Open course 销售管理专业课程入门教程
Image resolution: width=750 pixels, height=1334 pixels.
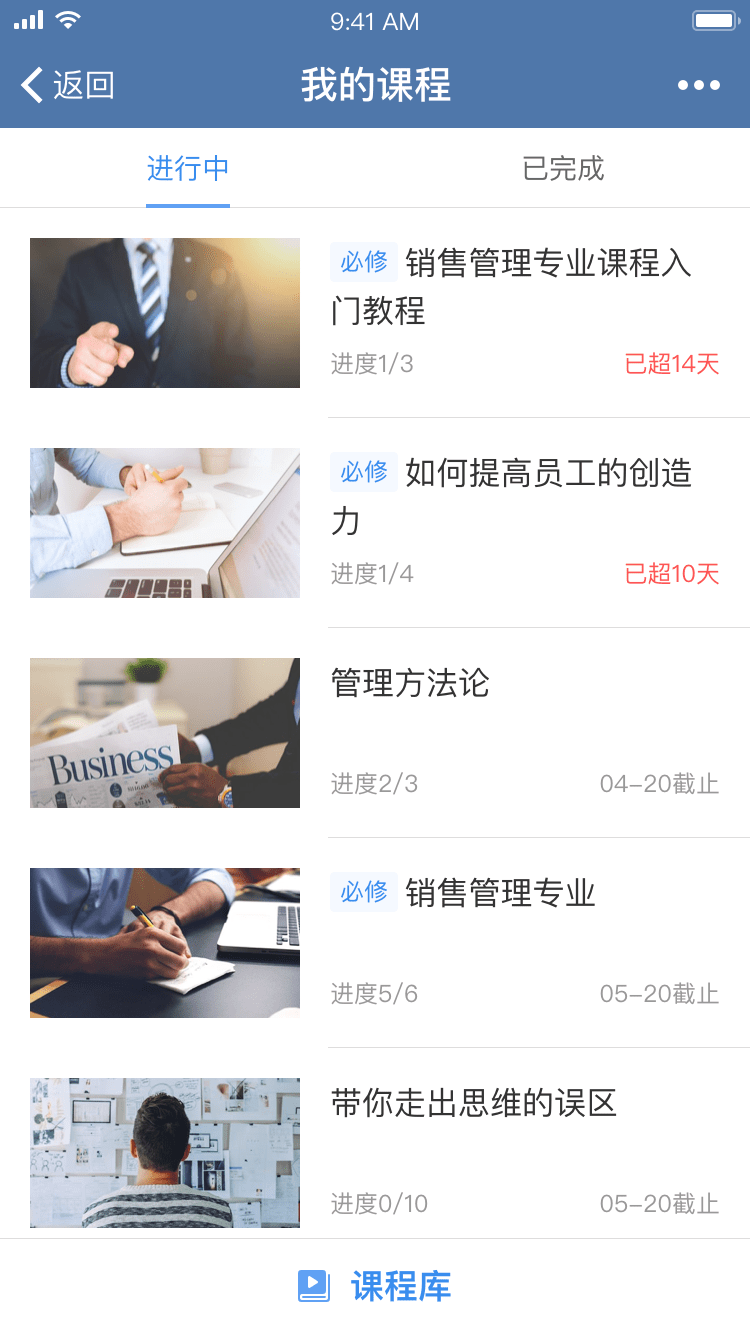coord(510,287)
